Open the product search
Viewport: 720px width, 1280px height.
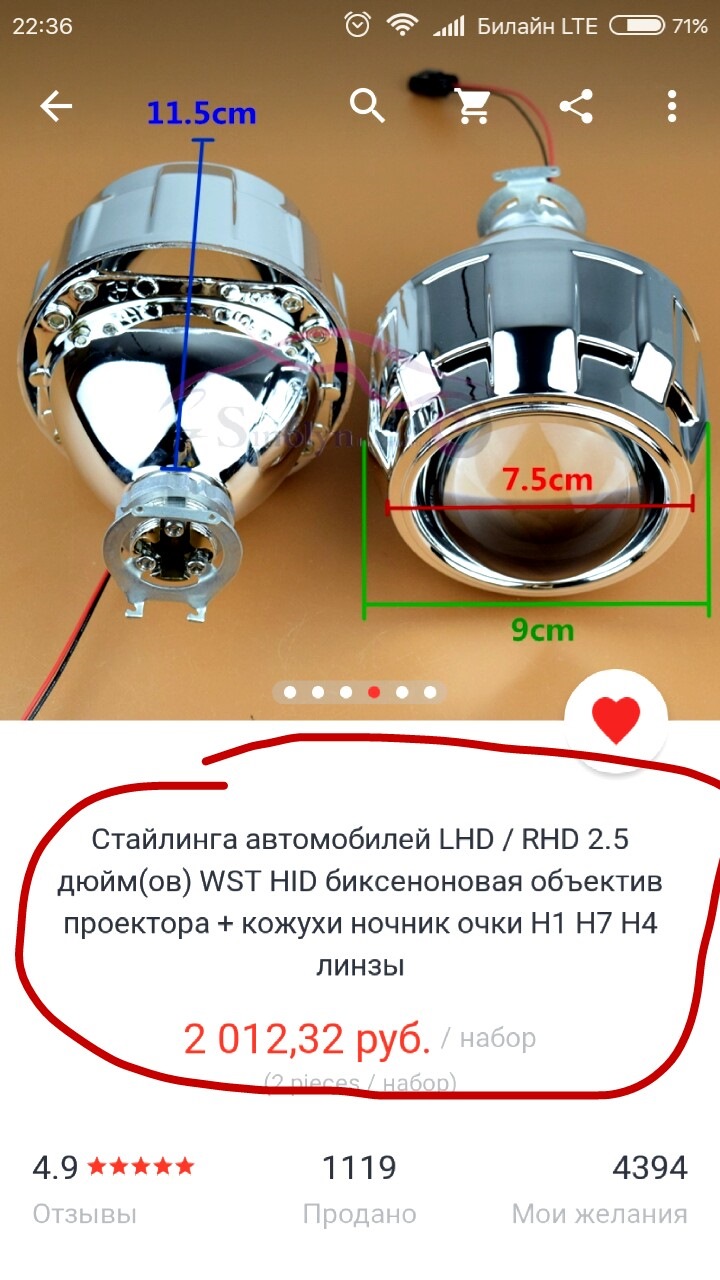[368, 104]
